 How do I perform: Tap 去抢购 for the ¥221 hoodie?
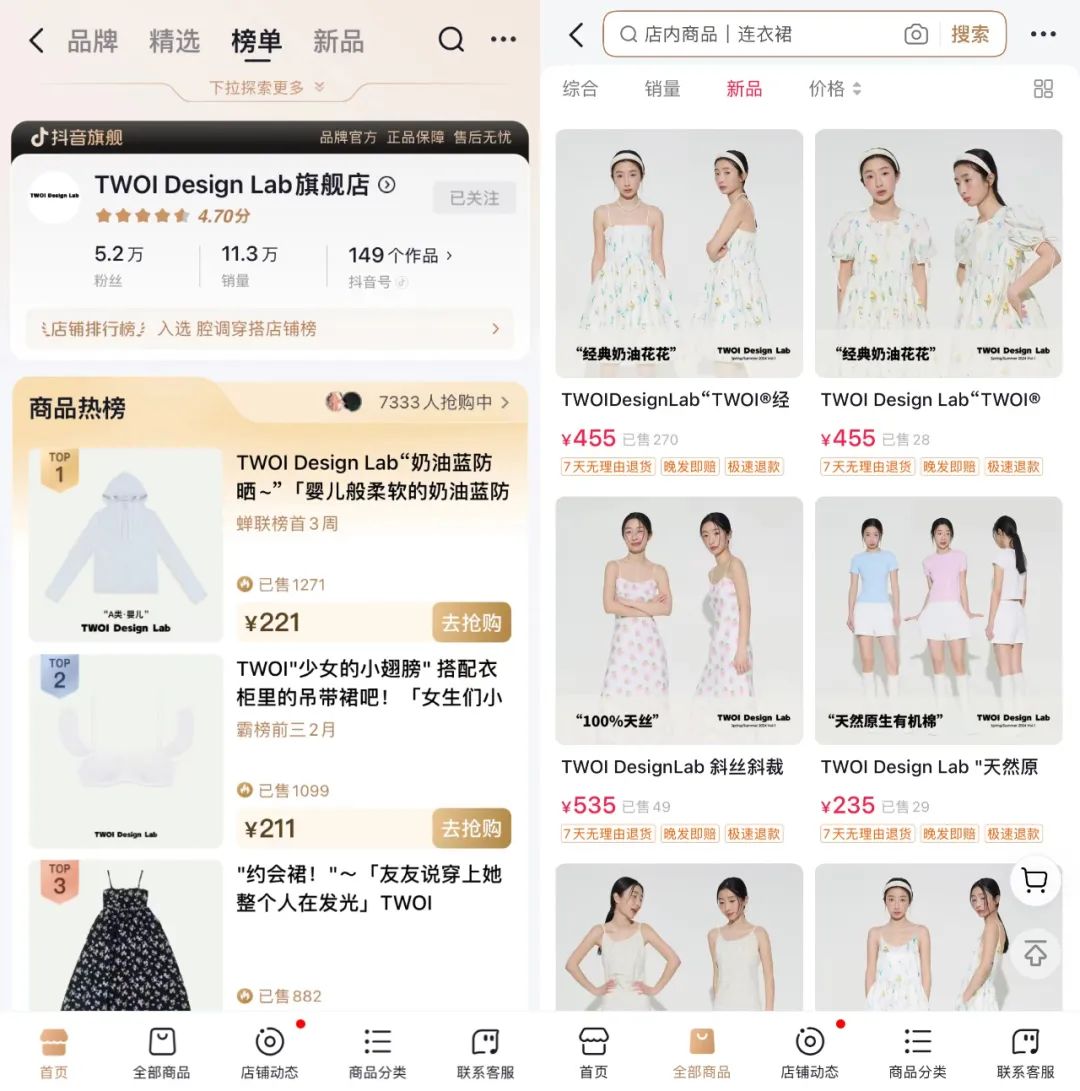point(471,622)
